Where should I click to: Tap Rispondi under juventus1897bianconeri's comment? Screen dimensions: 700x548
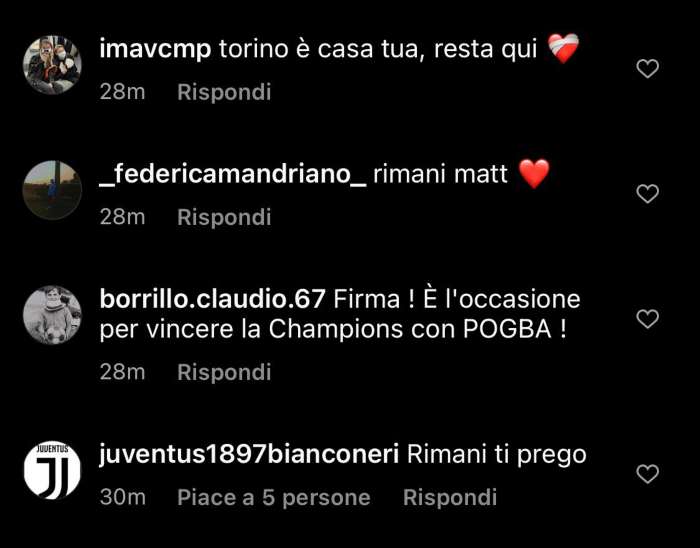point(449,497)
